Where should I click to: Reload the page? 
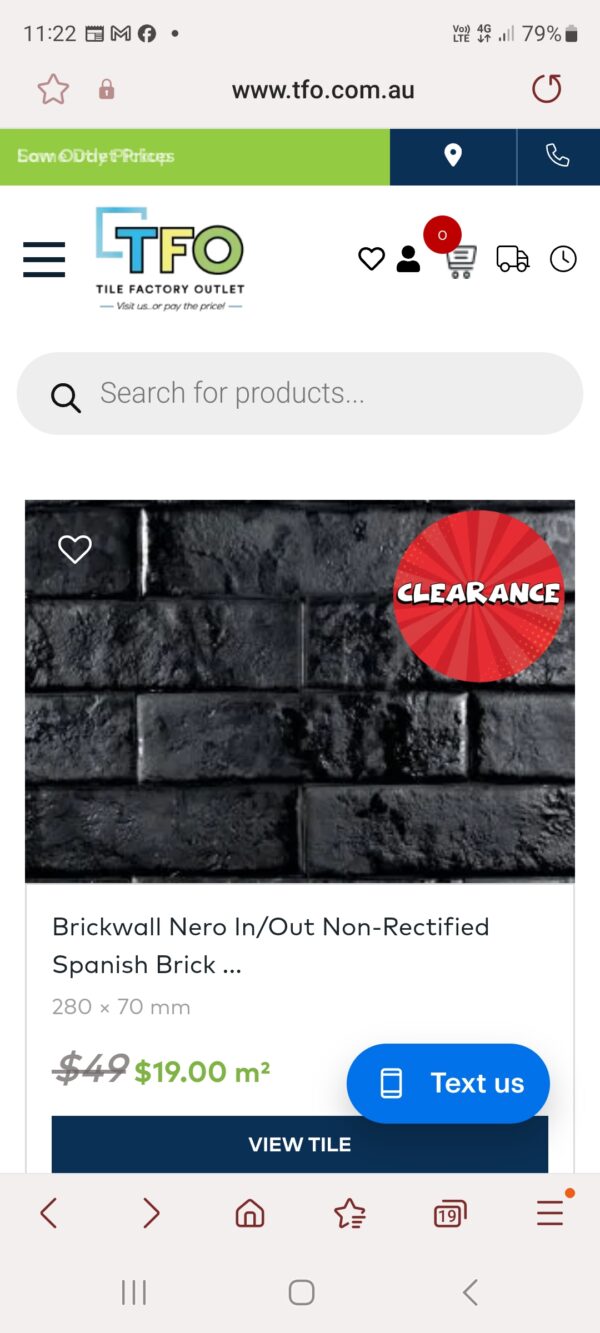point(546,90)
